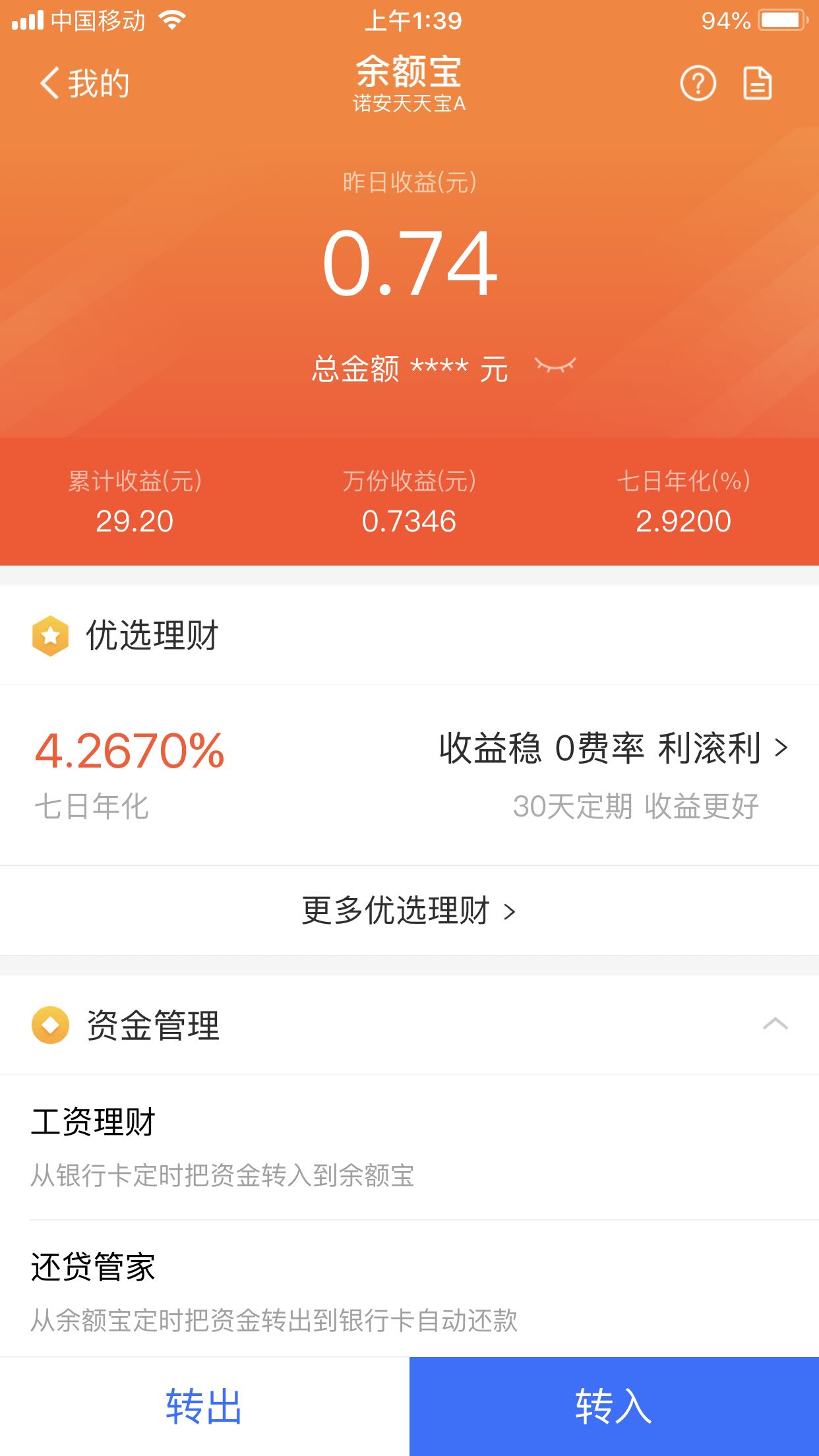Viewport: 819px width, 1456px height.
Task: Tap the 转入 button
Action: coord(614,1406)
